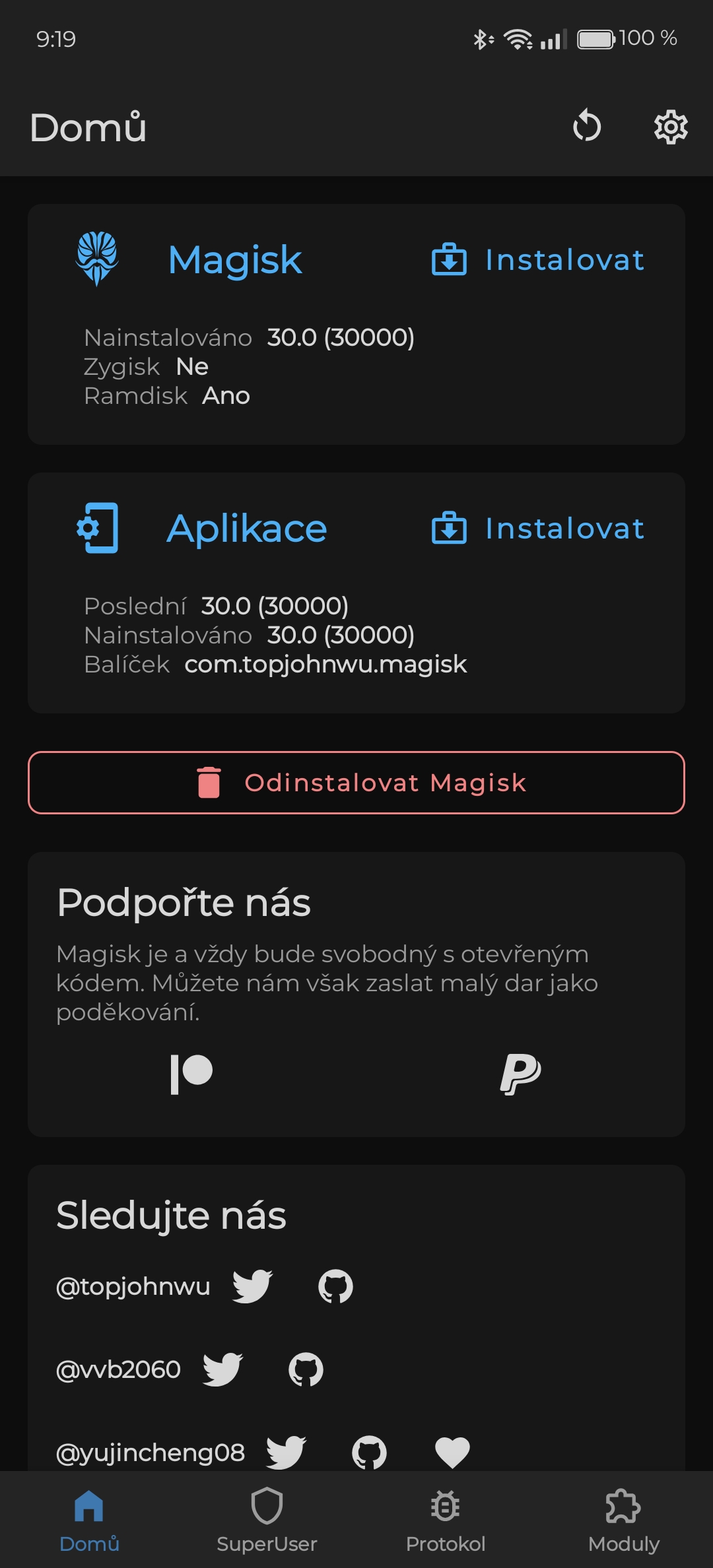This screenshot has width=713, height=1568.
Task: Select the Domů tab
Action: coord(89,1519)
